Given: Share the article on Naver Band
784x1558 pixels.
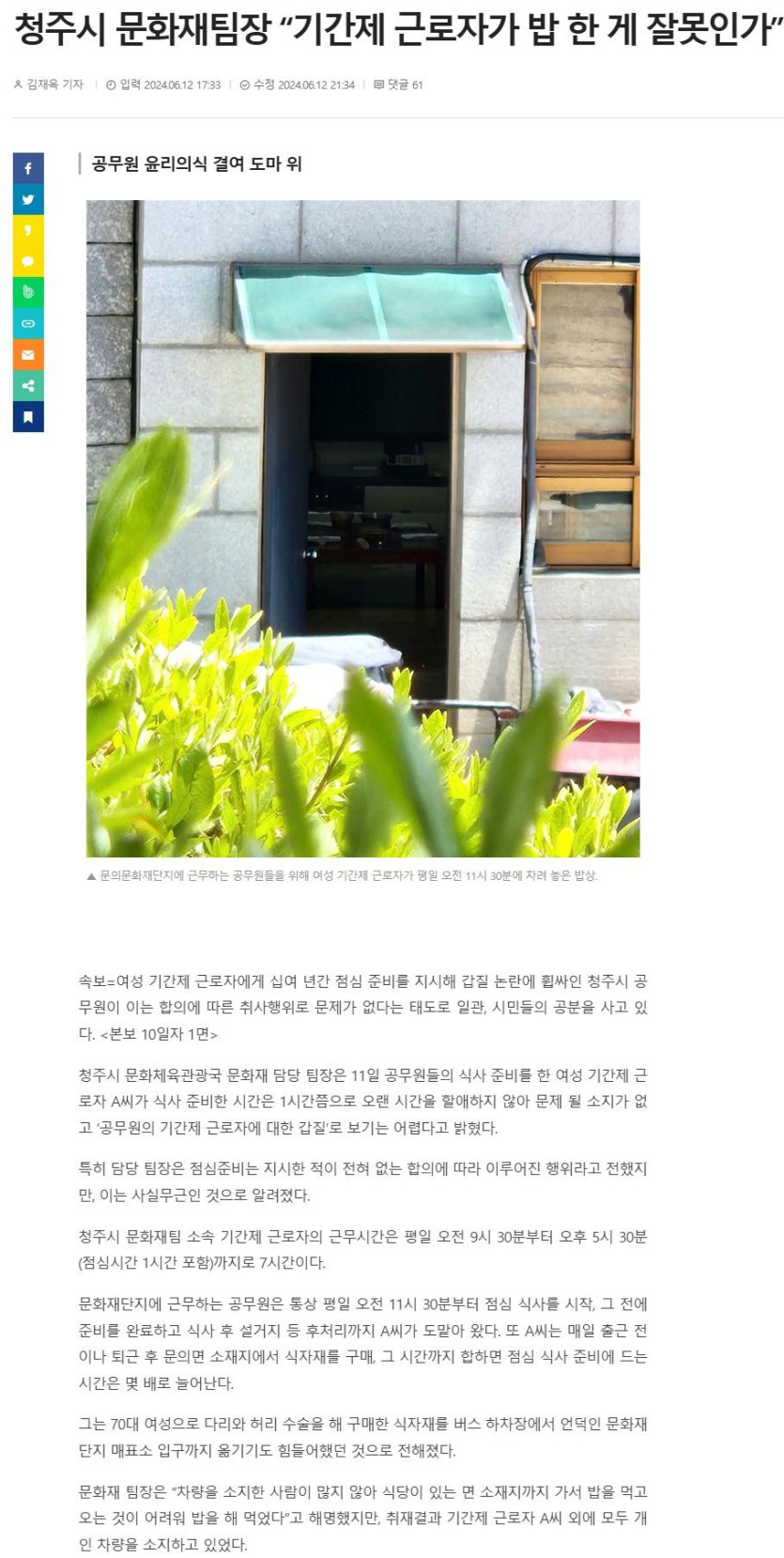Looking at the screenshot, I should point(28,292).
